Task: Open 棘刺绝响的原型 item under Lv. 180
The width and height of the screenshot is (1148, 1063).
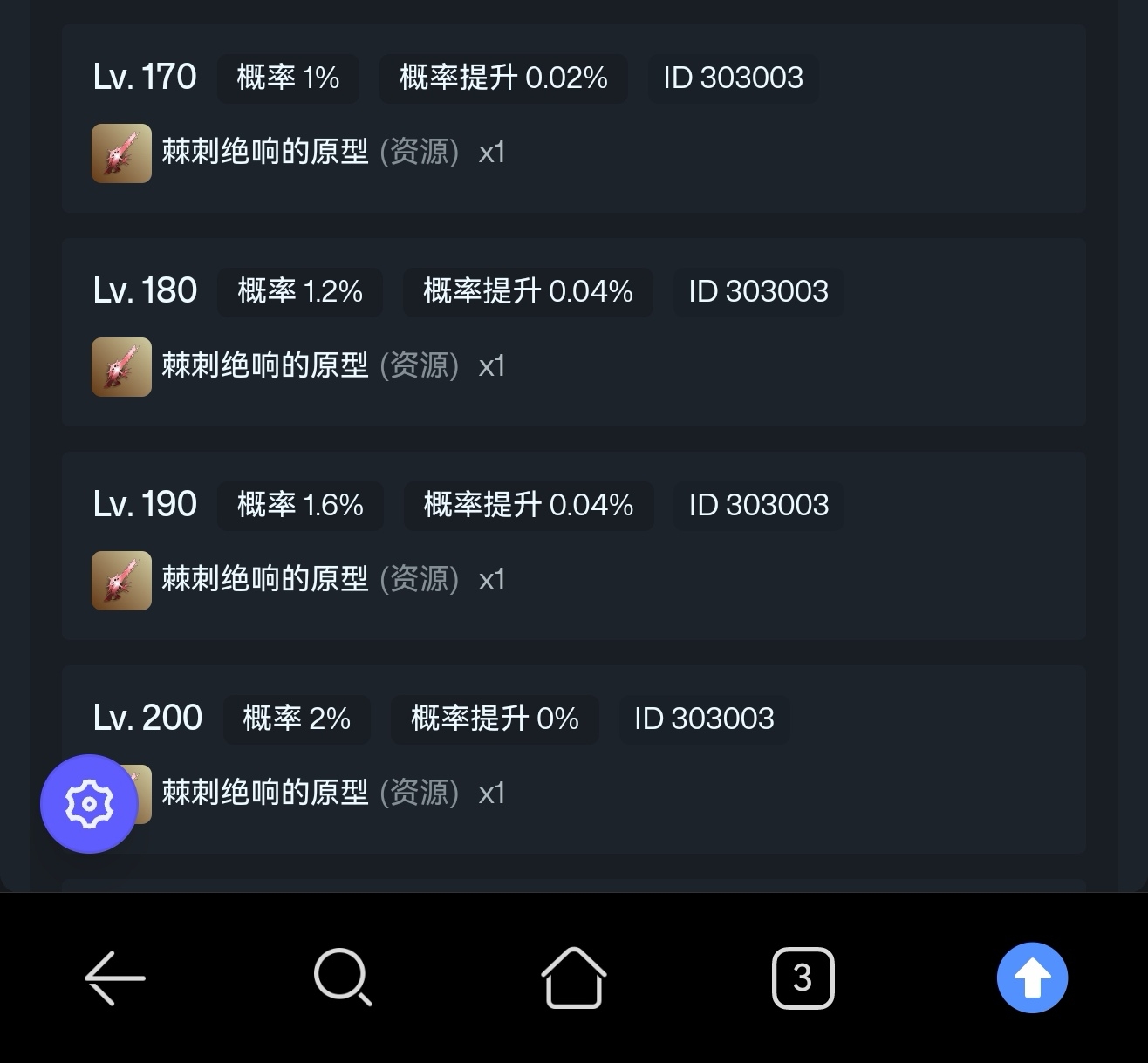Action: 265,366
